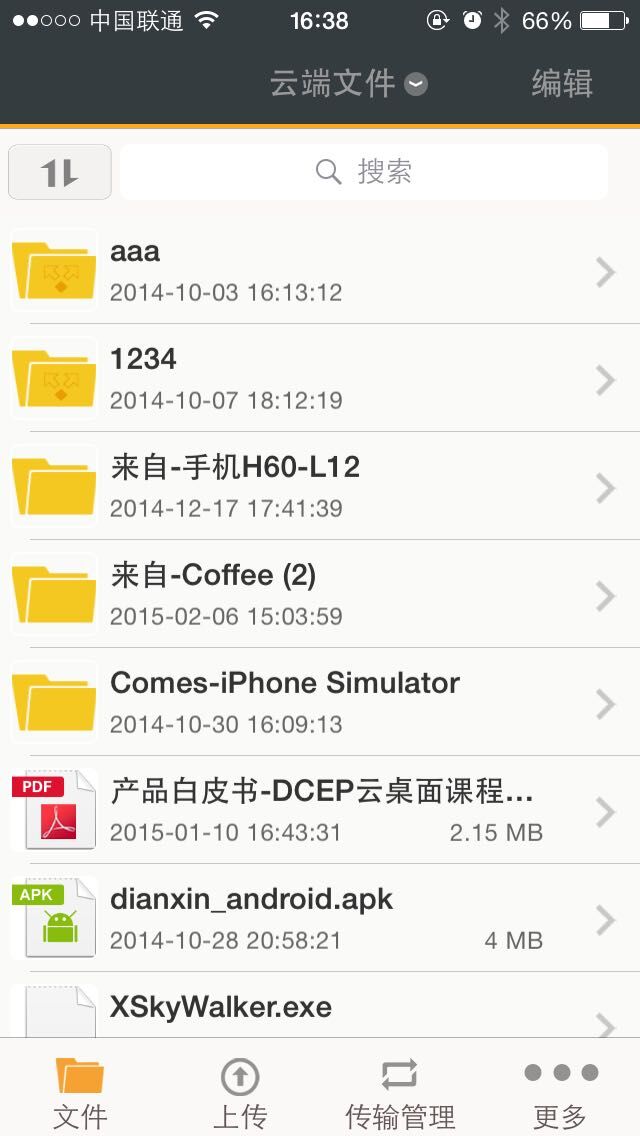Open the Comes-iPhone Simulator folder
The height and width of the screenshot is (1136, 640).
point(320,702)
